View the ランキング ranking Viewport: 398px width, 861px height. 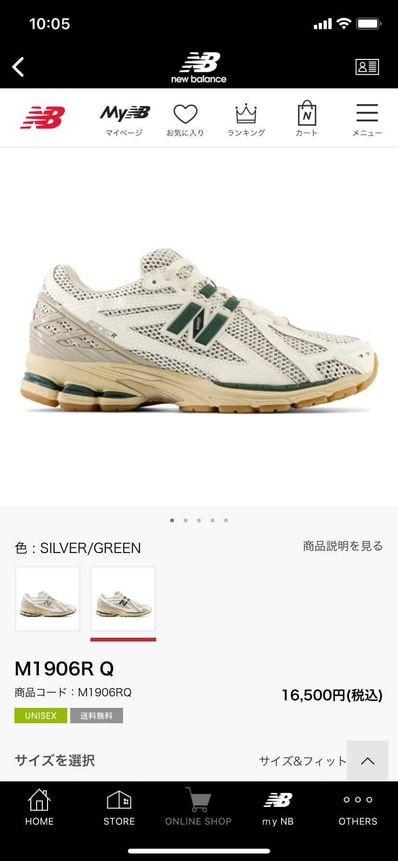point(246,119)
